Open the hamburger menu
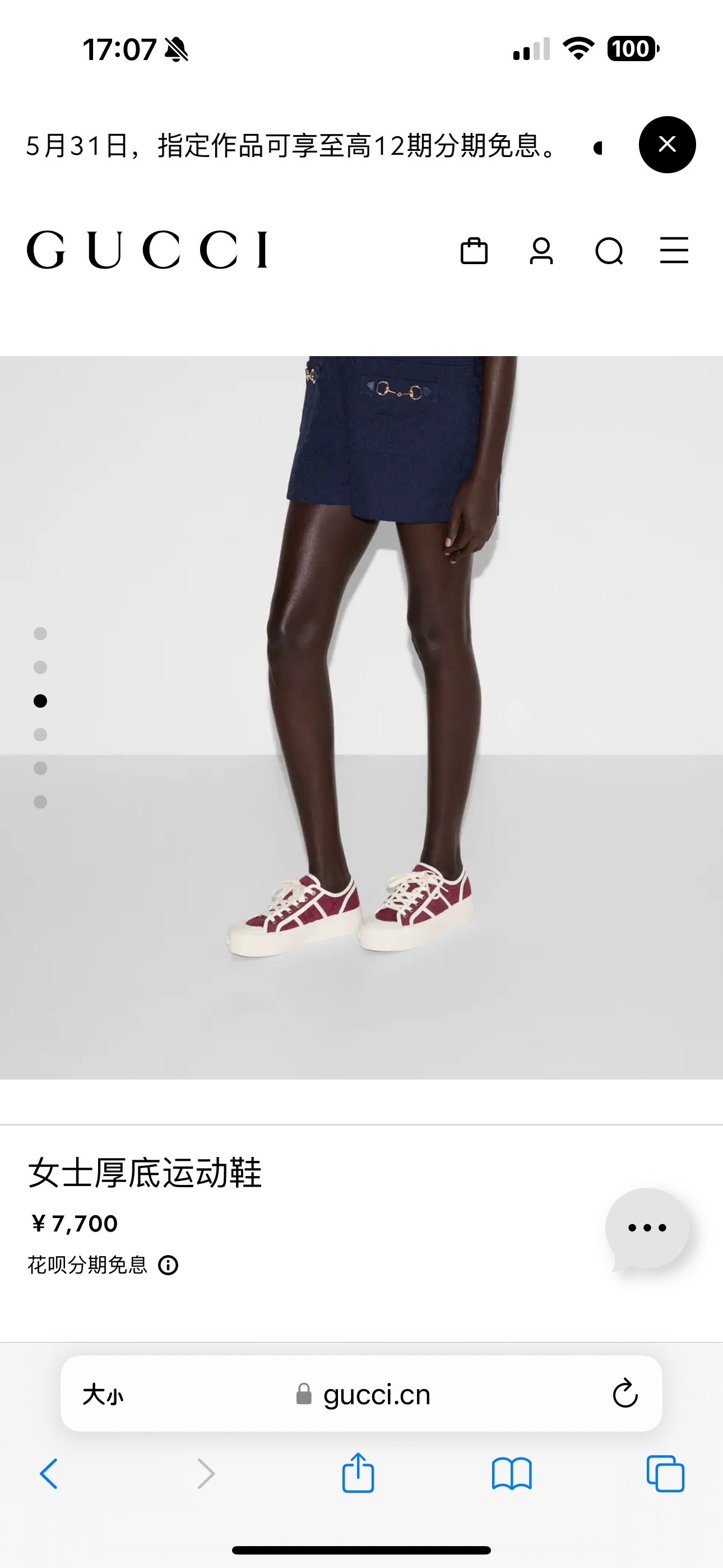The width and height of the screenshot is (723, 1568). tap(674, 251)
